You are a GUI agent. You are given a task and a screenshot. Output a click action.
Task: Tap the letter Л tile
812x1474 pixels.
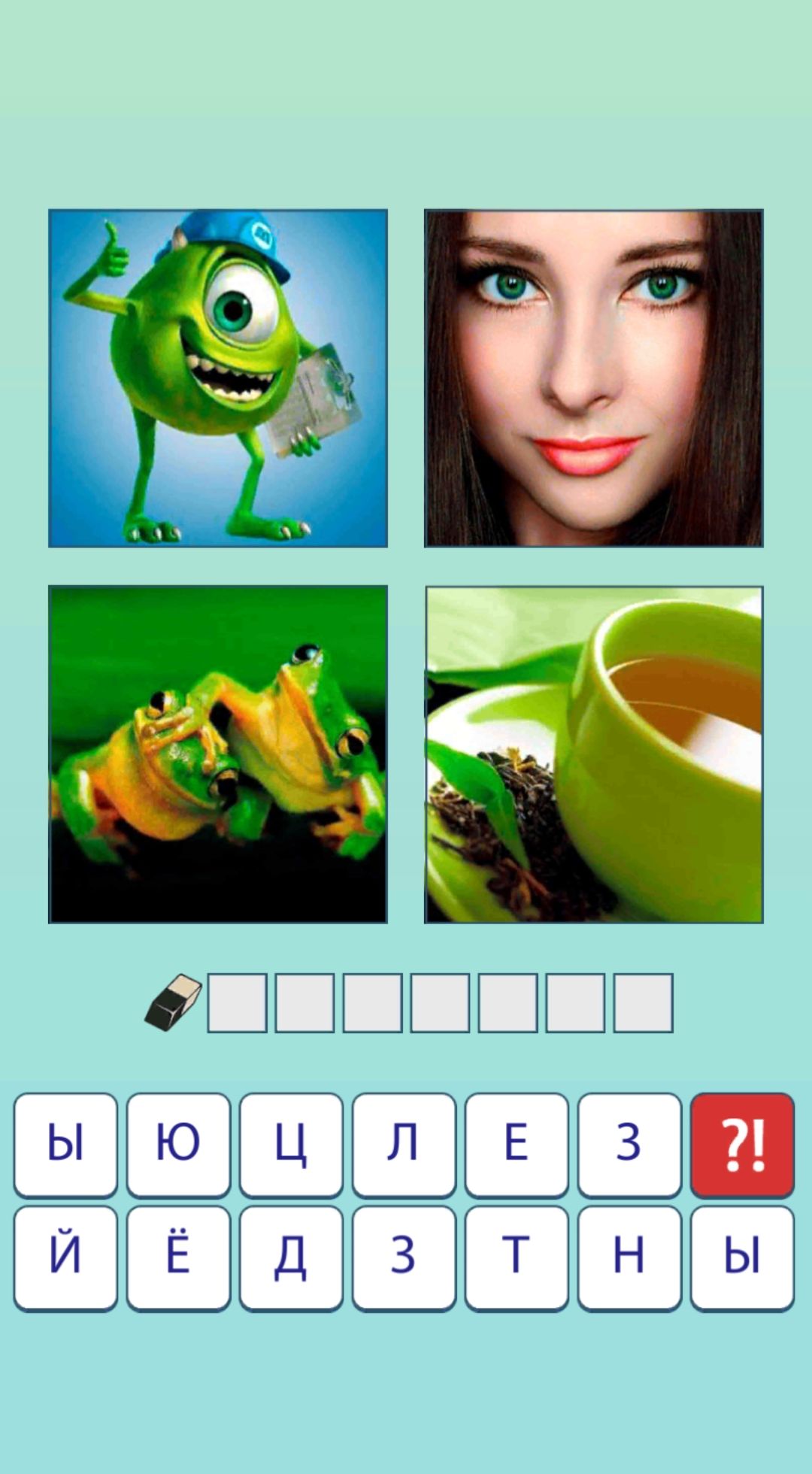tap(404, 1144)
